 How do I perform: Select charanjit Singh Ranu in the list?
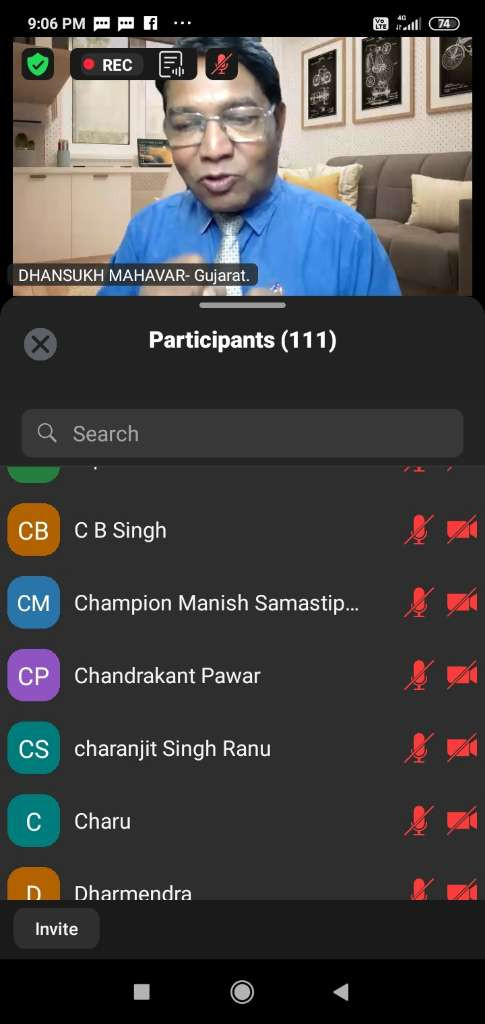242,748
